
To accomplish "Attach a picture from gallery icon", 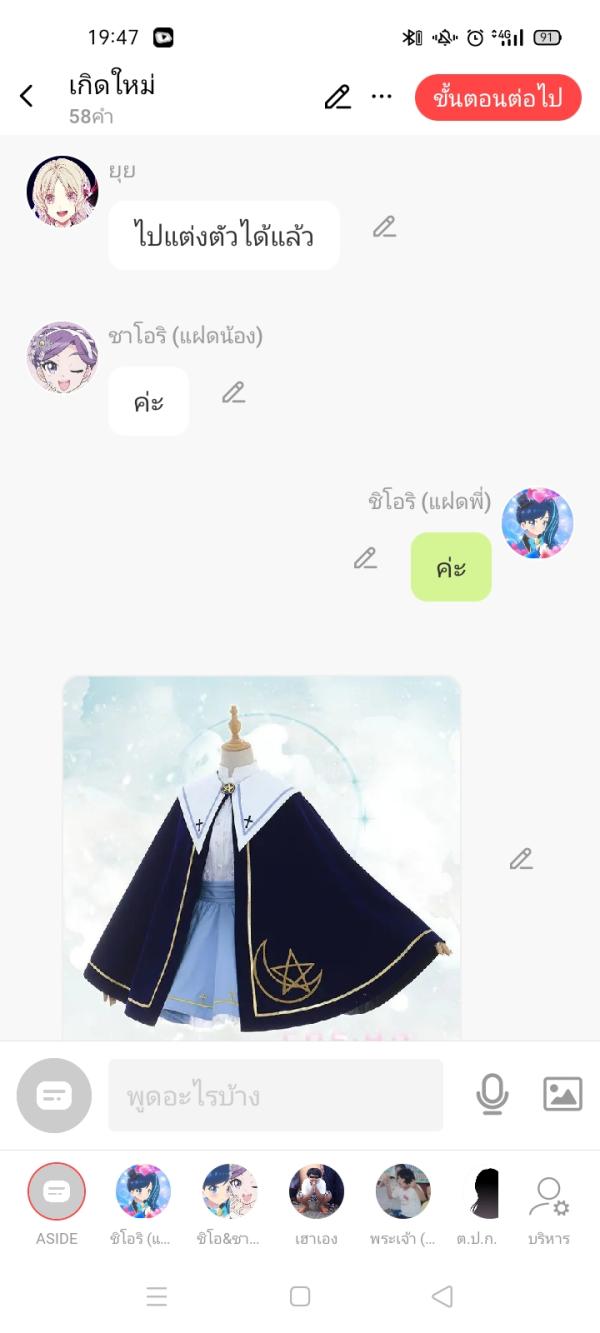I will tap(562, 1094).
